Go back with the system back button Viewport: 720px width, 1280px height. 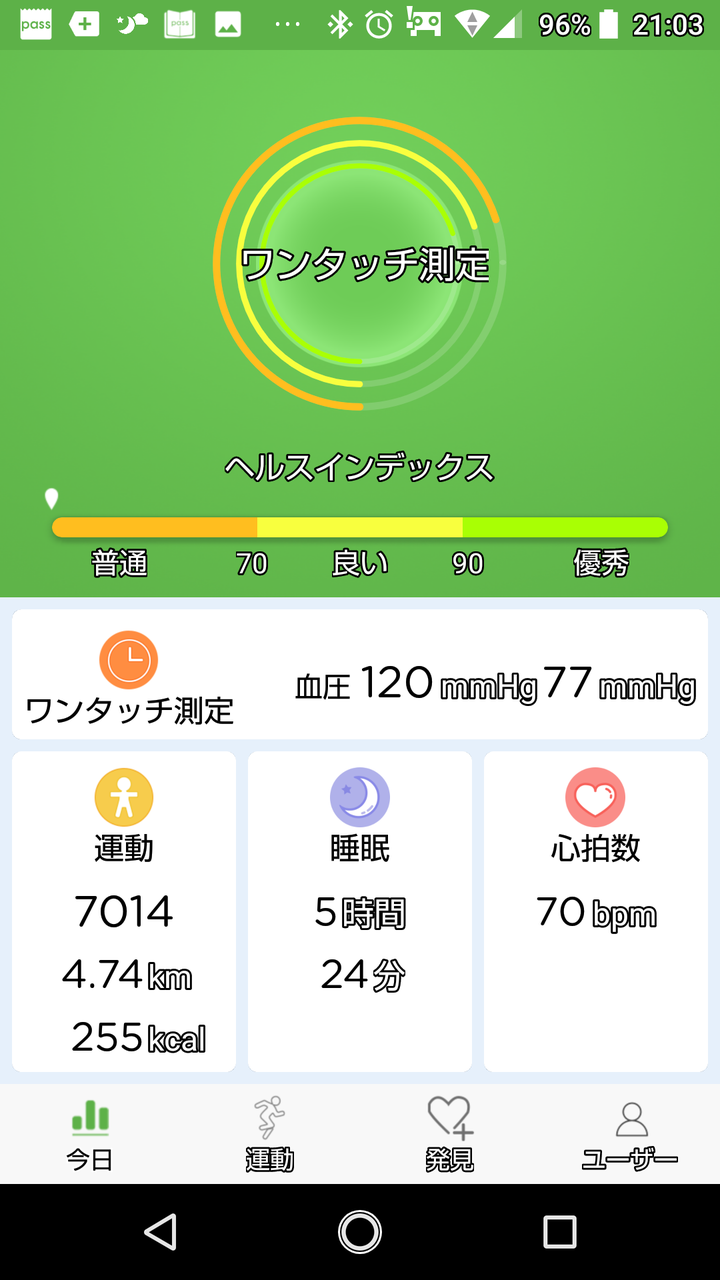coord(160,1232)
